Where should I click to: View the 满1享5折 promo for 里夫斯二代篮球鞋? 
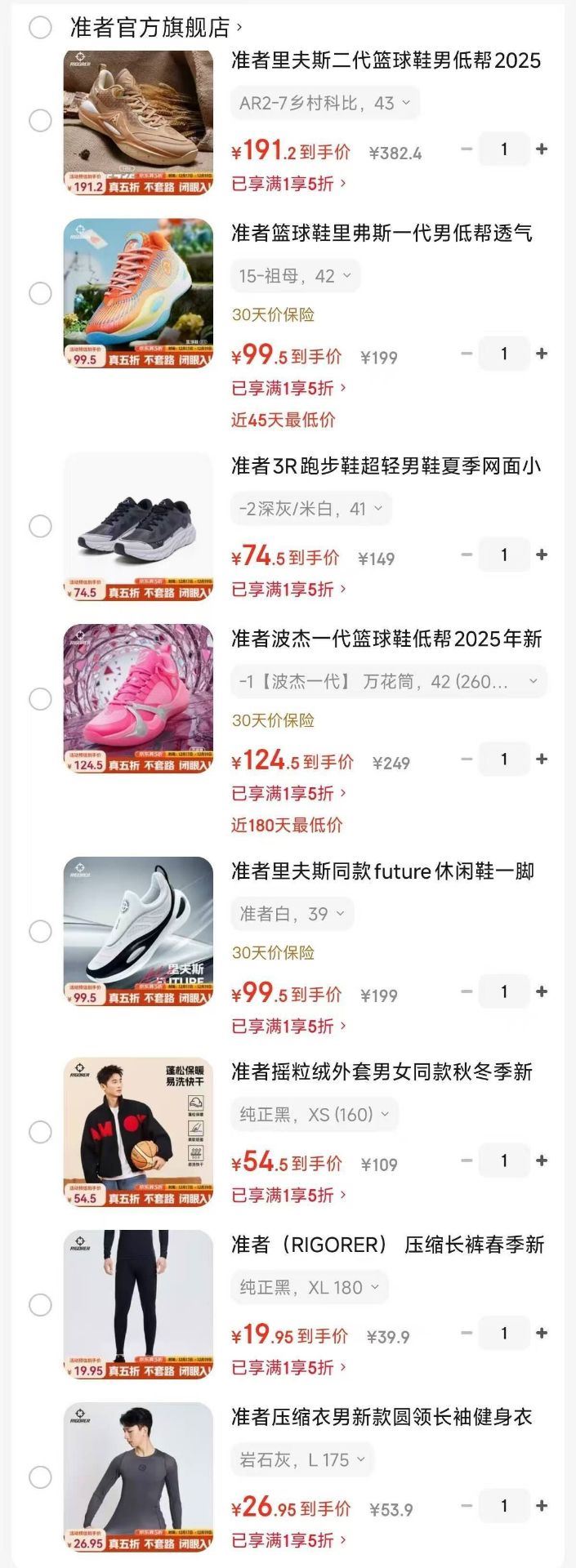click(289, 184)
